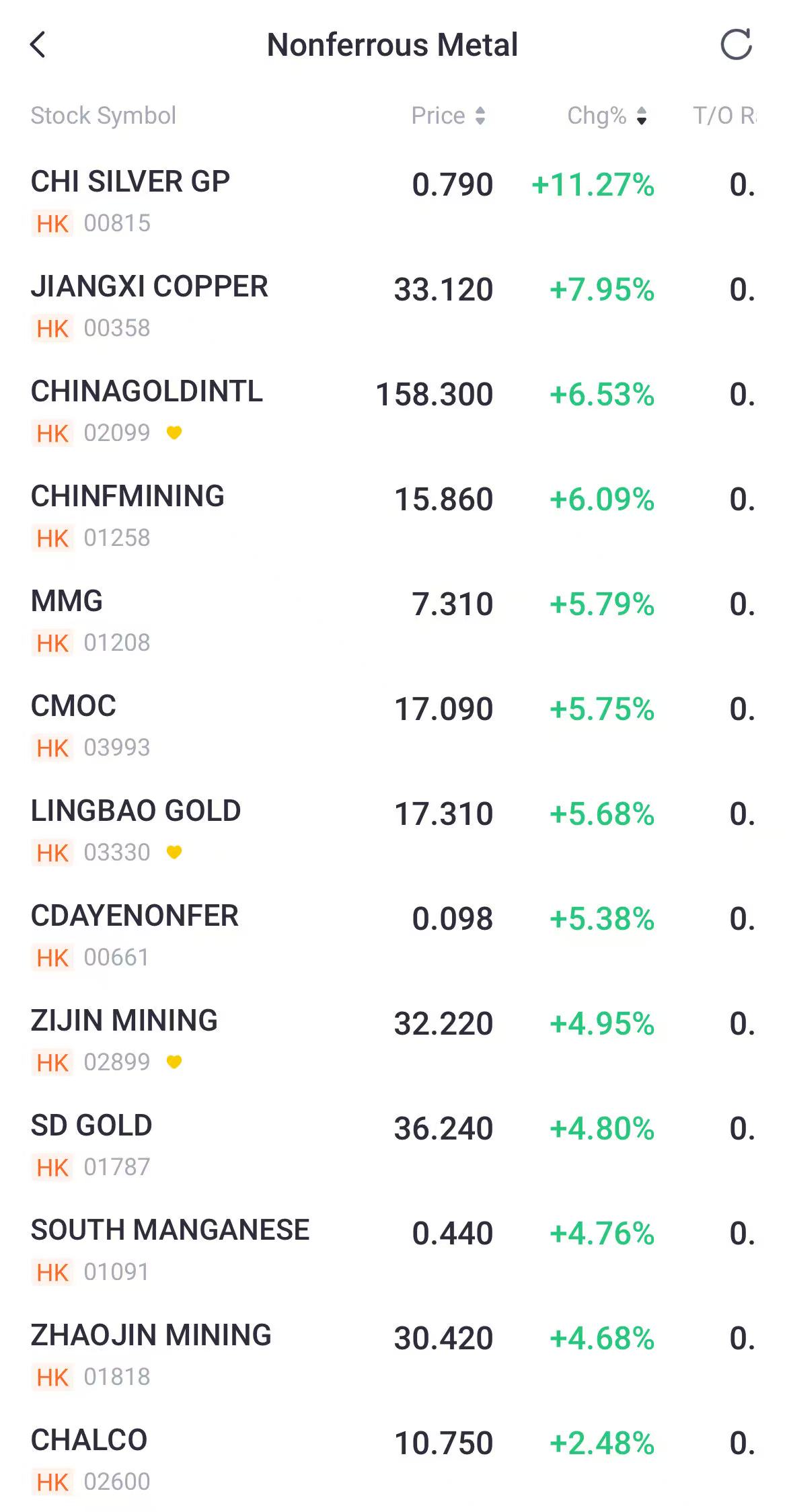This screenshot has width=787, height=1512.
Task: Refresh the stock list
Action: tap(736, 45)
